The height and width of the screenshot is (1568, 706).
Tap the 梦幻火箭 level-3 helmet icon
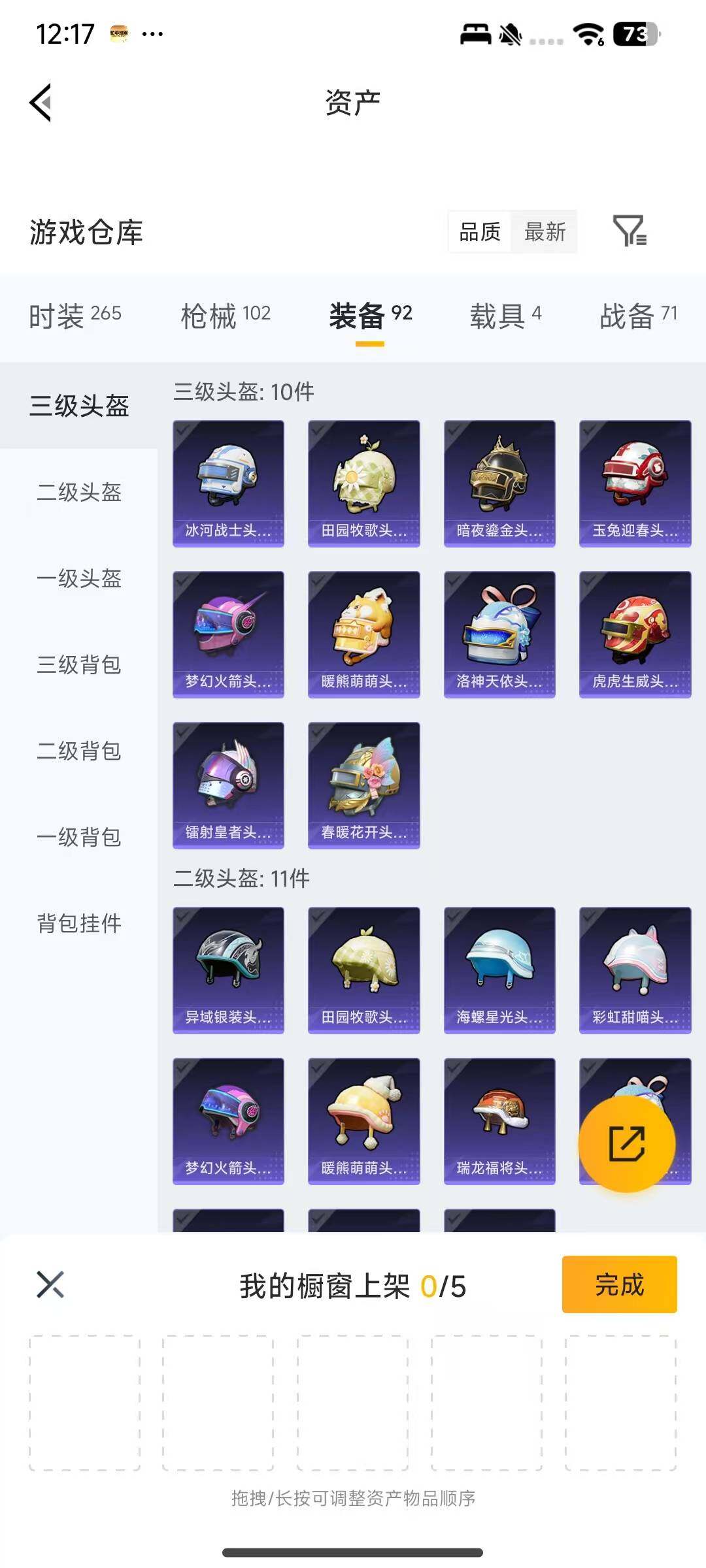click(228, 632)
